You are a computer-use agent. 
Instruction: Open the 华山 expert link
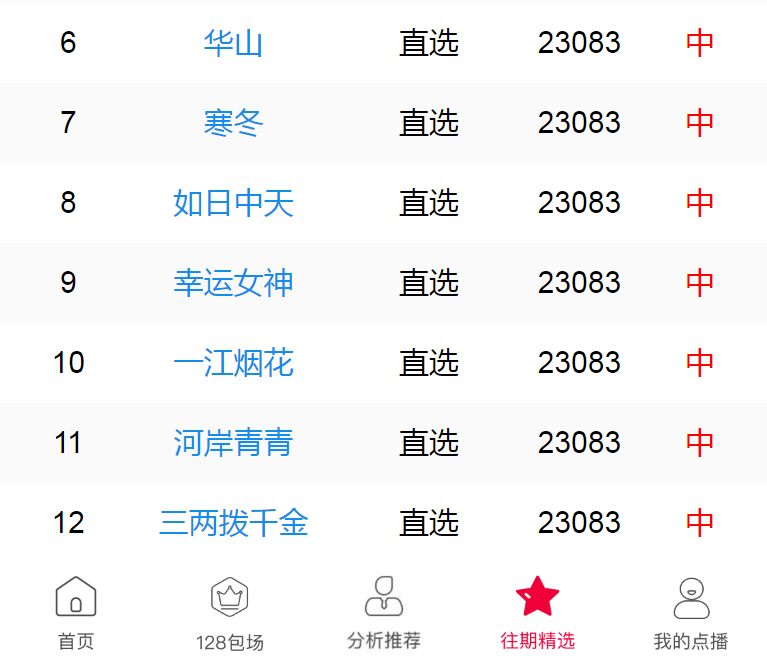pos(233,43)
